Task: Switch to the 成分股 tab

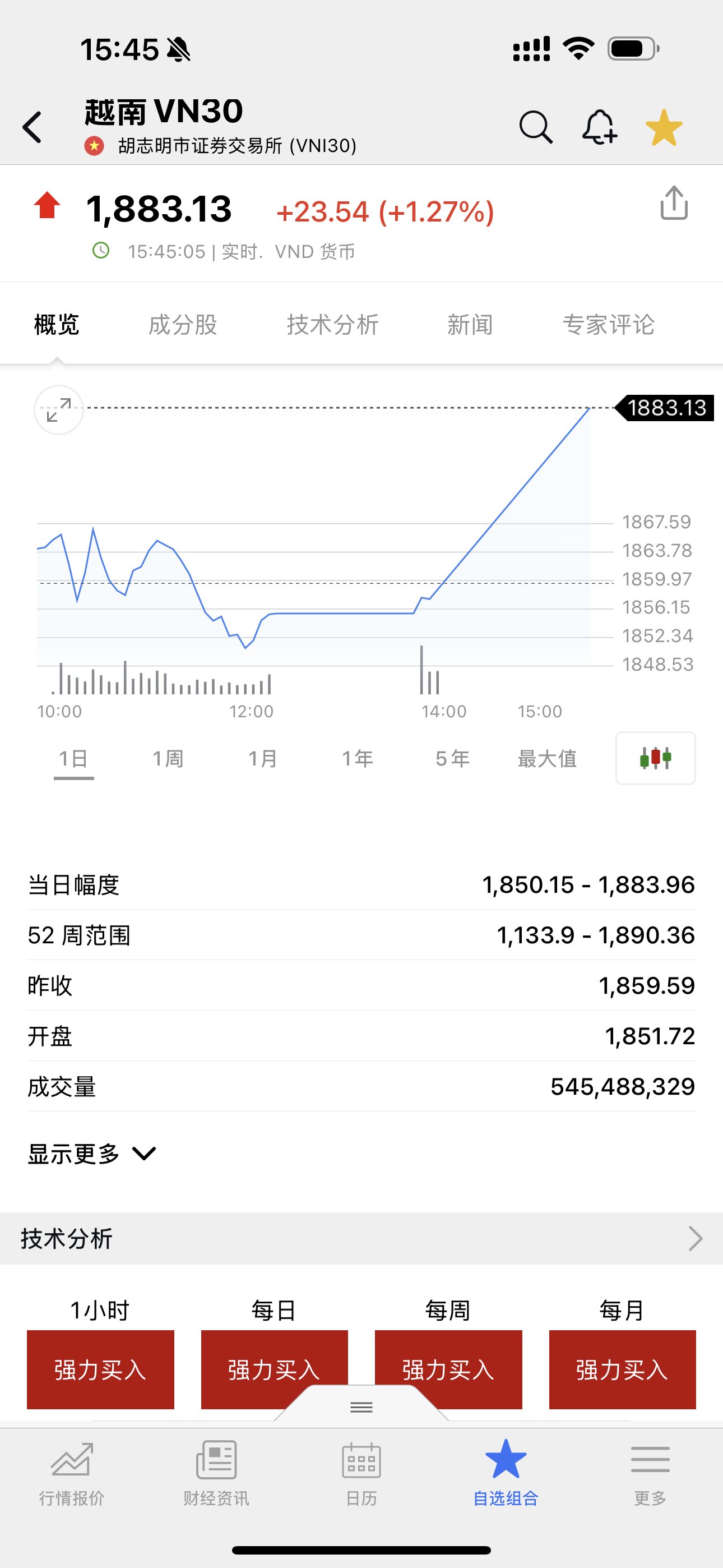Action: point(183,325)
